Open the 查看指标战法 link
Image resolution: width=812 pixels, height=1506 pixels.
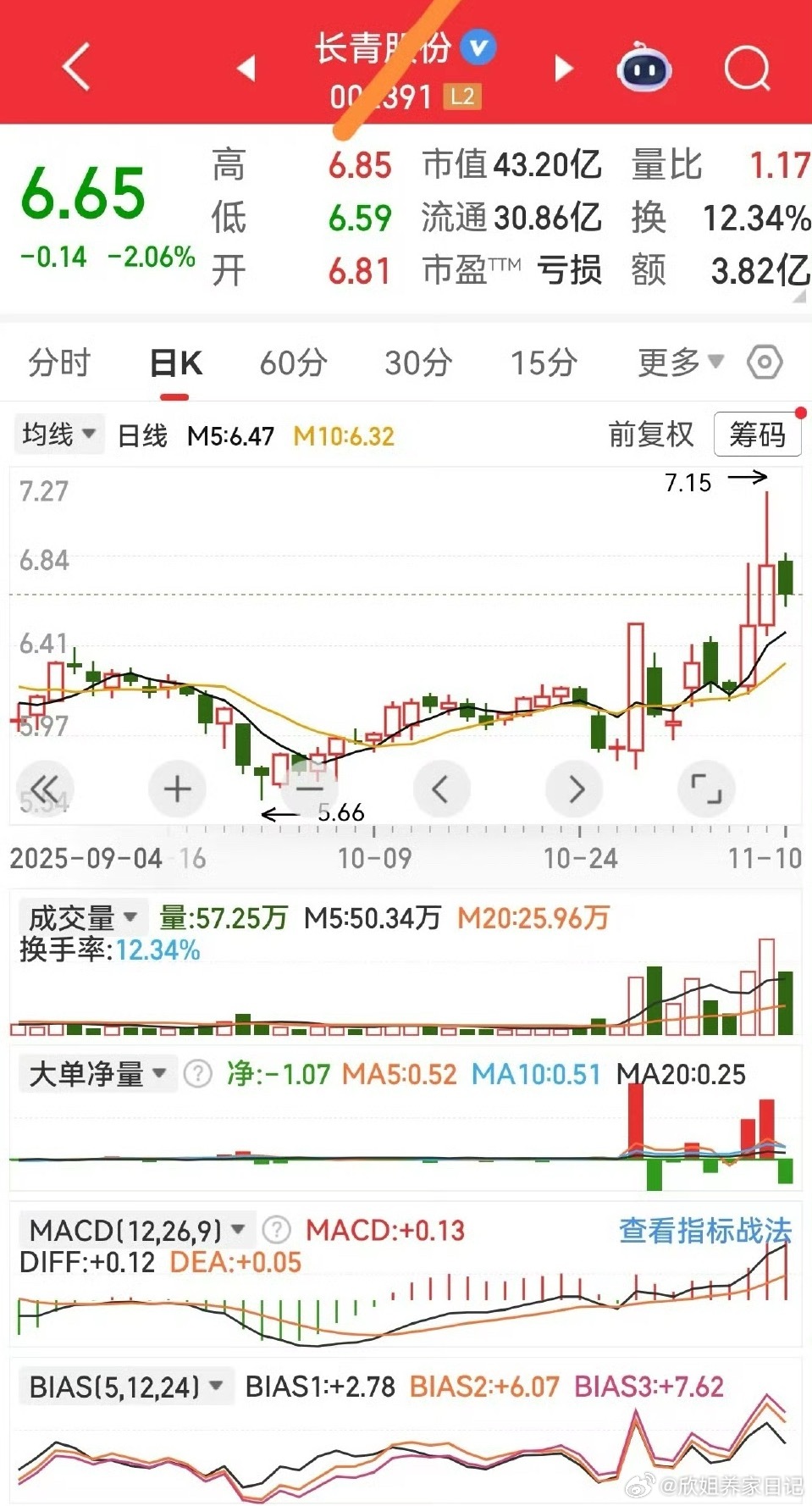[704, 1231]
